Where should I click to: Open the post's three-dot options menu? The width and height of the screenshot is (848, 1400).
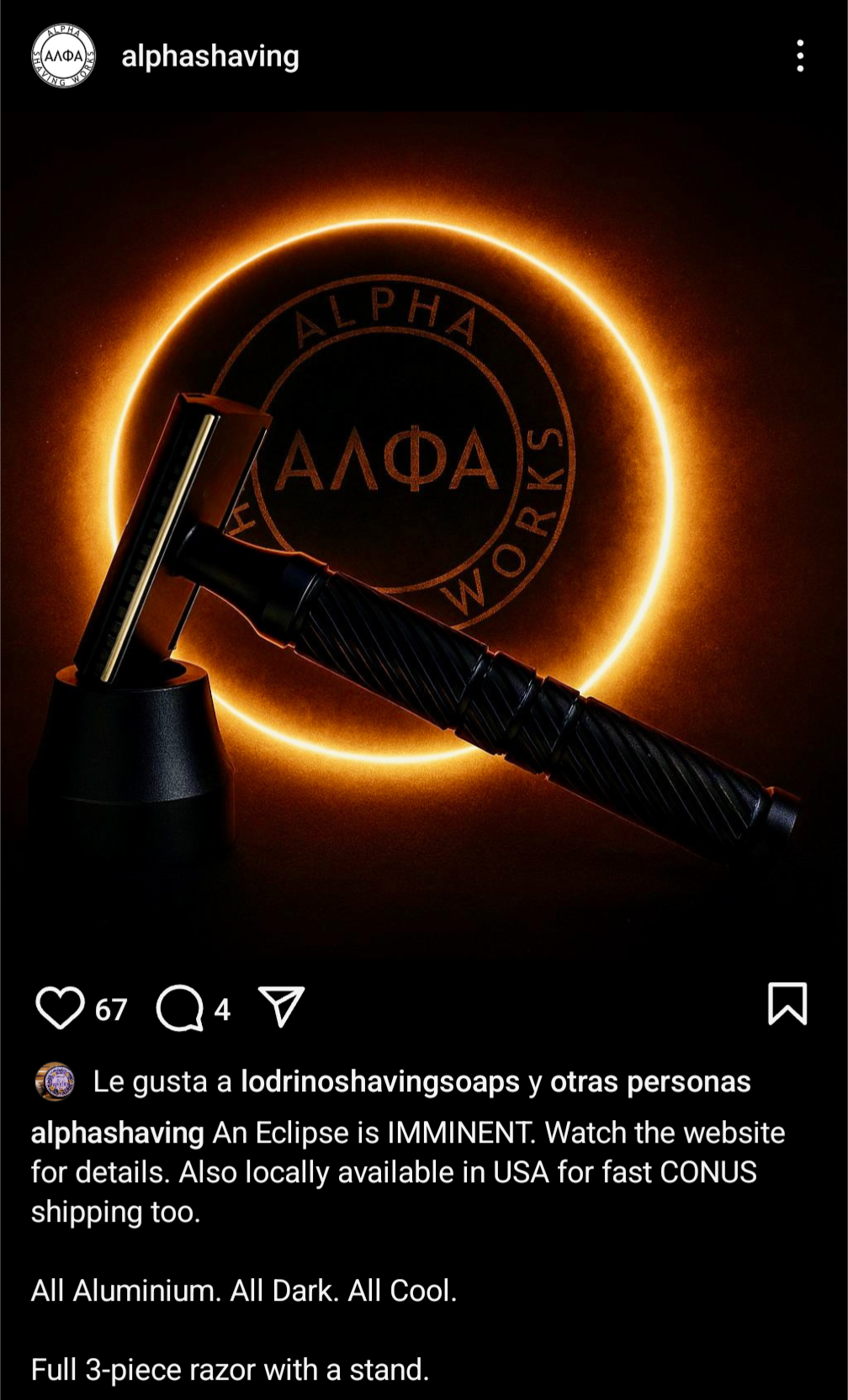[800, 56]
